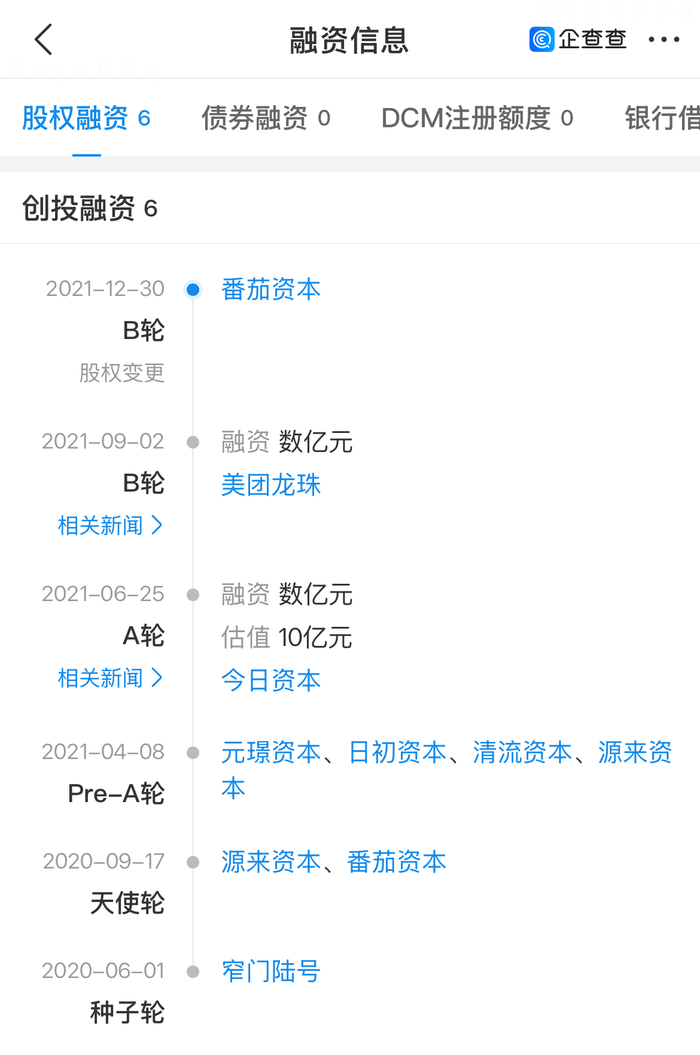Open 源来资本 in the 天使轮 entry
This screenshot has width=700, height=1055.
coord(271,862)
